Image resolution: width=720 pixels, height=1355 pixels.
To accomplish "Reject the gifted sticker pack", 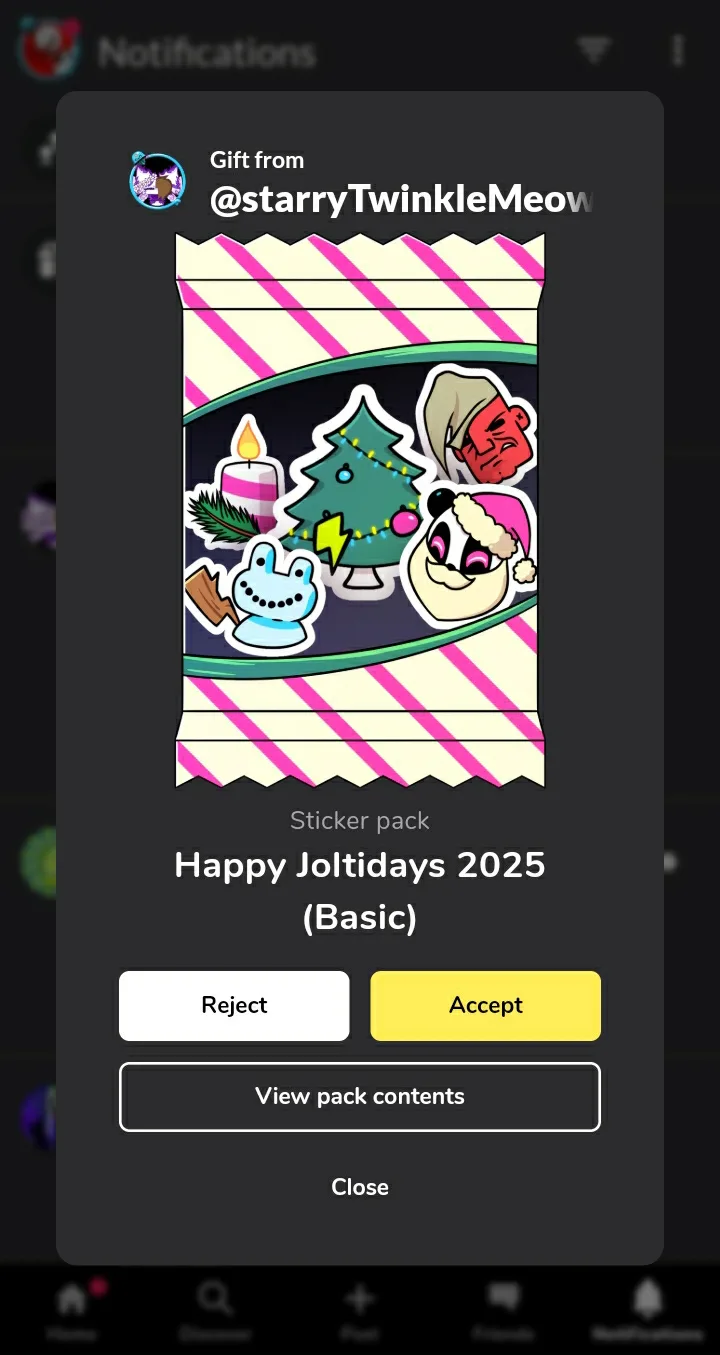I will (234, 1005).
